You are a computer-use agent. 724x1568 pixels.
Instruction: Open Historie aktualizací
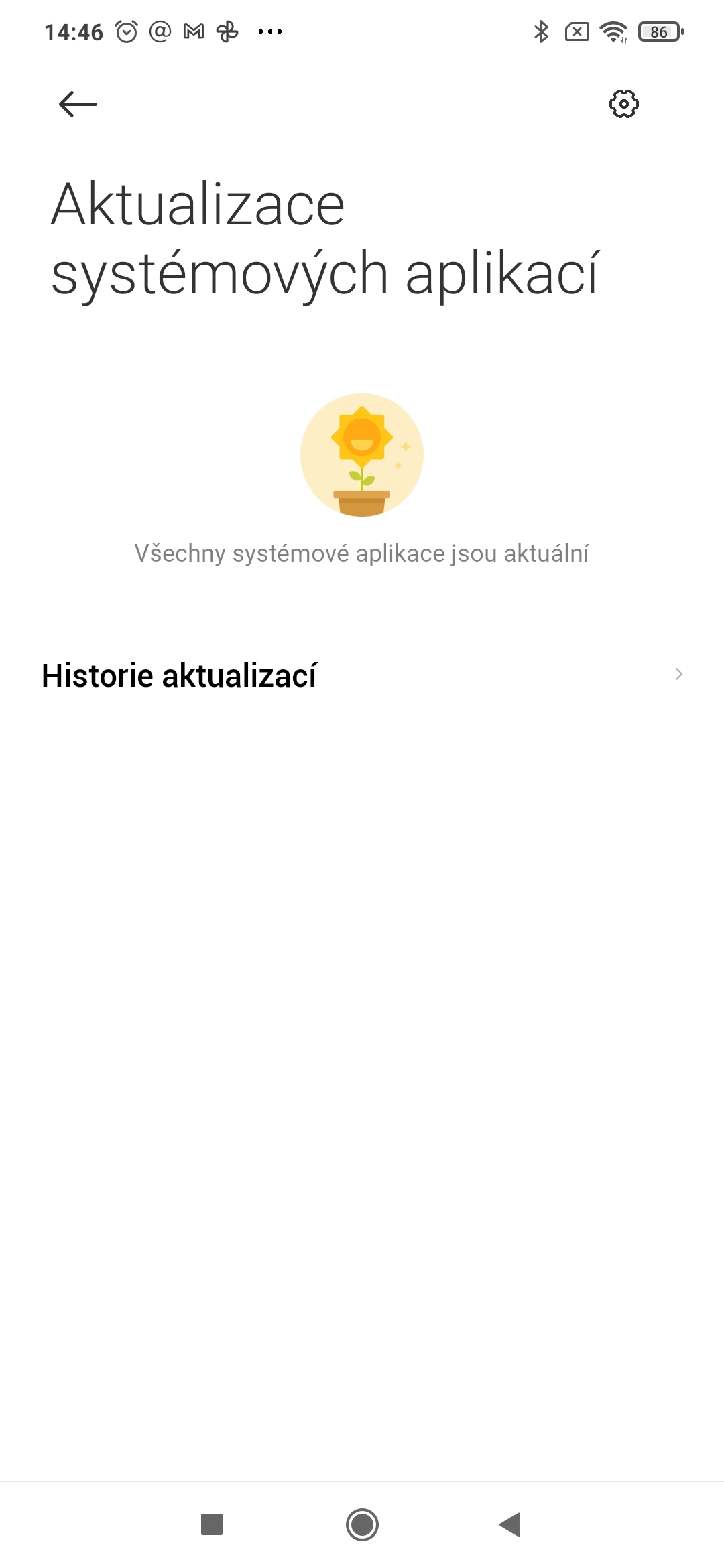point(362,675)
